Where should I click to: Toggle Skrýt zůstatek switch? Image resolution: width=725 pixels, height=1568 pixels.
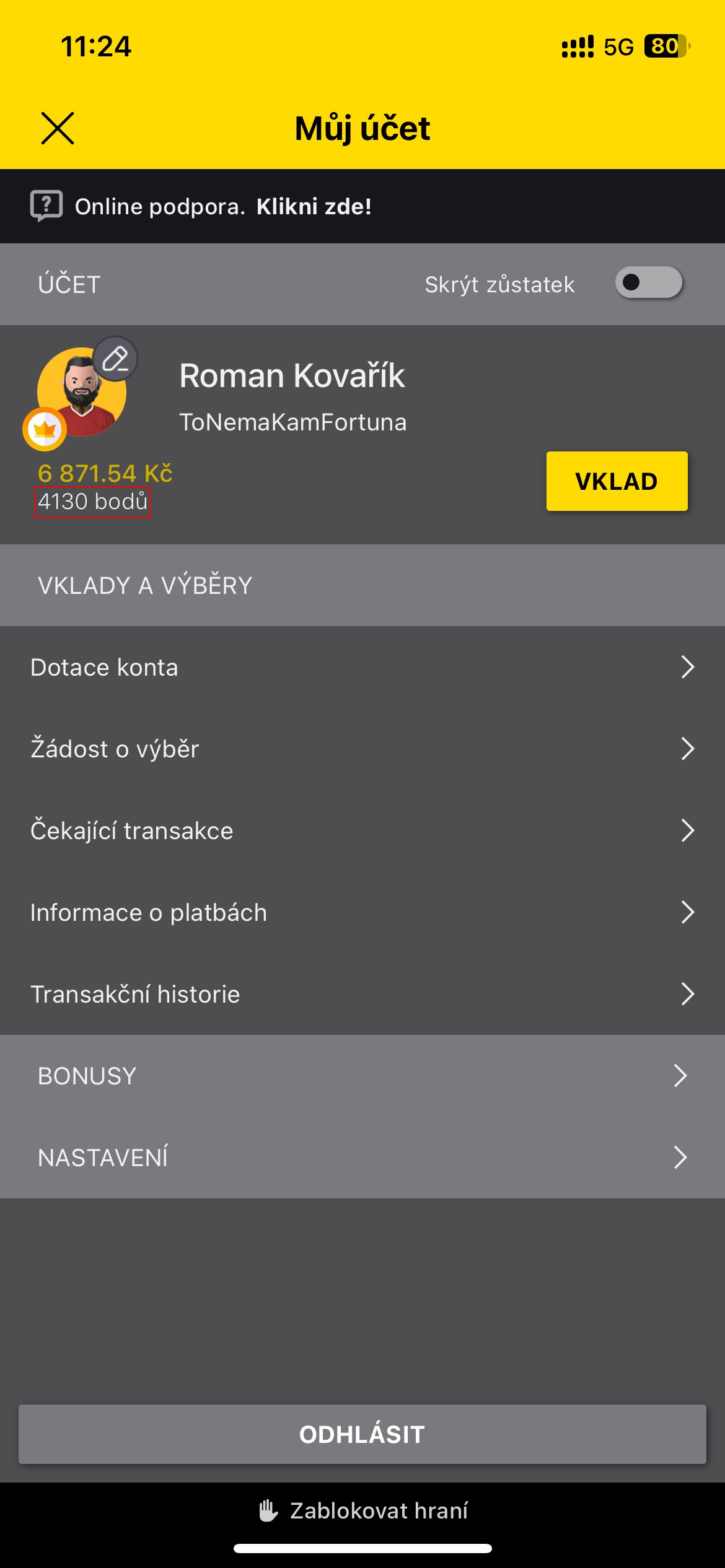click(648, 283)
